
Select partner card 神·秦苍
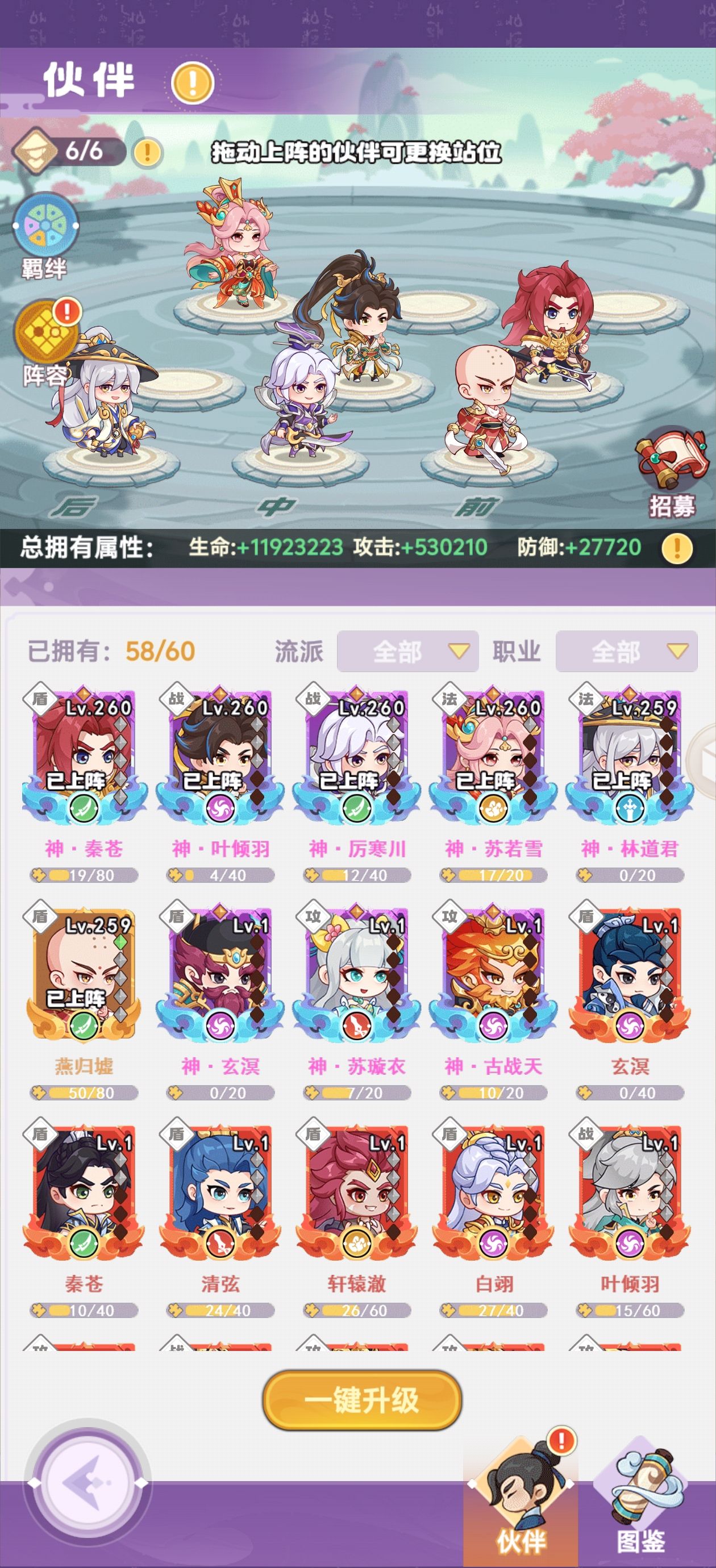[85, 757]
